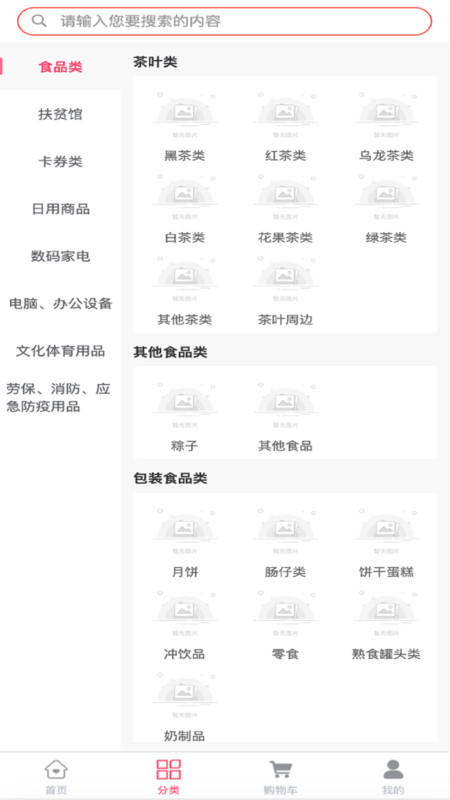450x800 pixels.
Task: Go to the 首页 home tab
Action: point(56,777)
